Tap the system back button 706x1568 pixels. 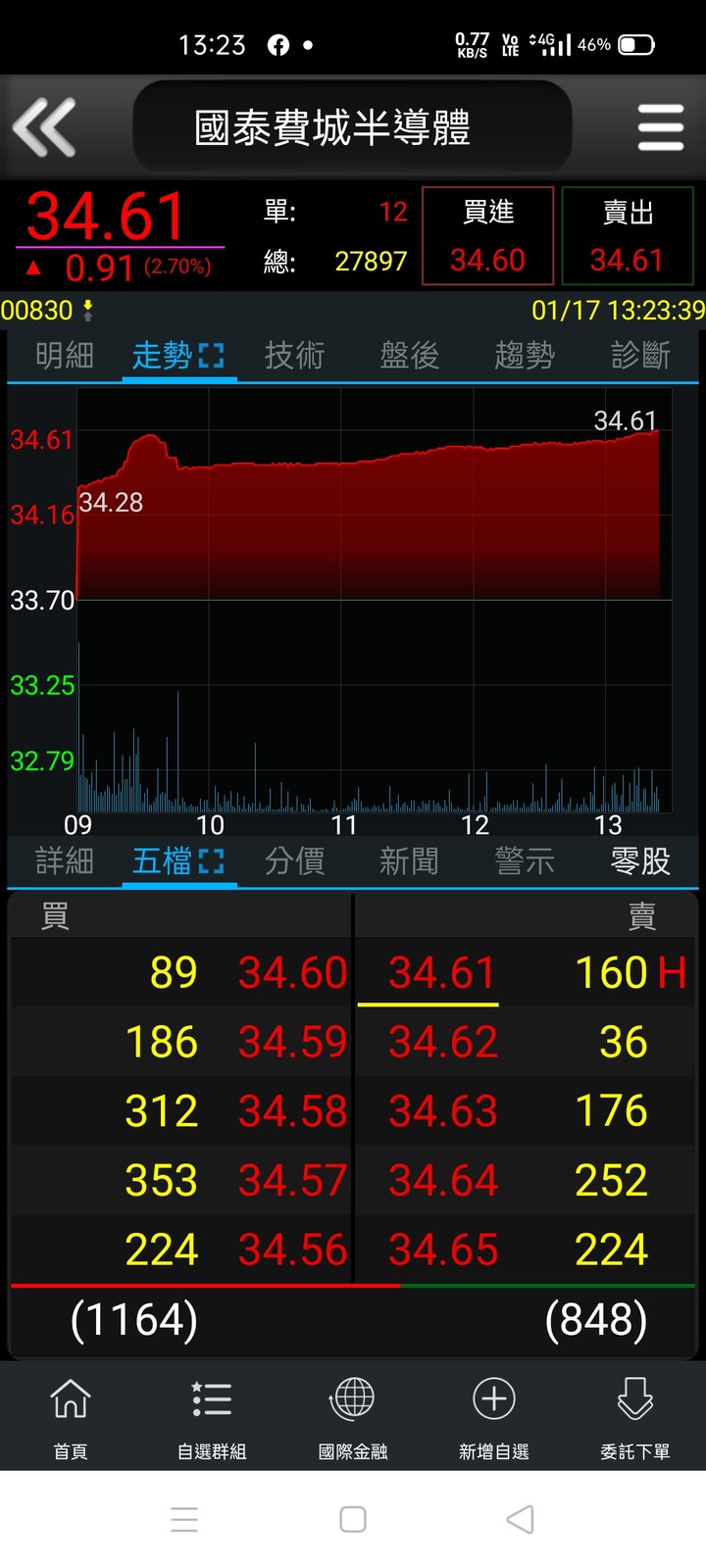coord(521,1520)
